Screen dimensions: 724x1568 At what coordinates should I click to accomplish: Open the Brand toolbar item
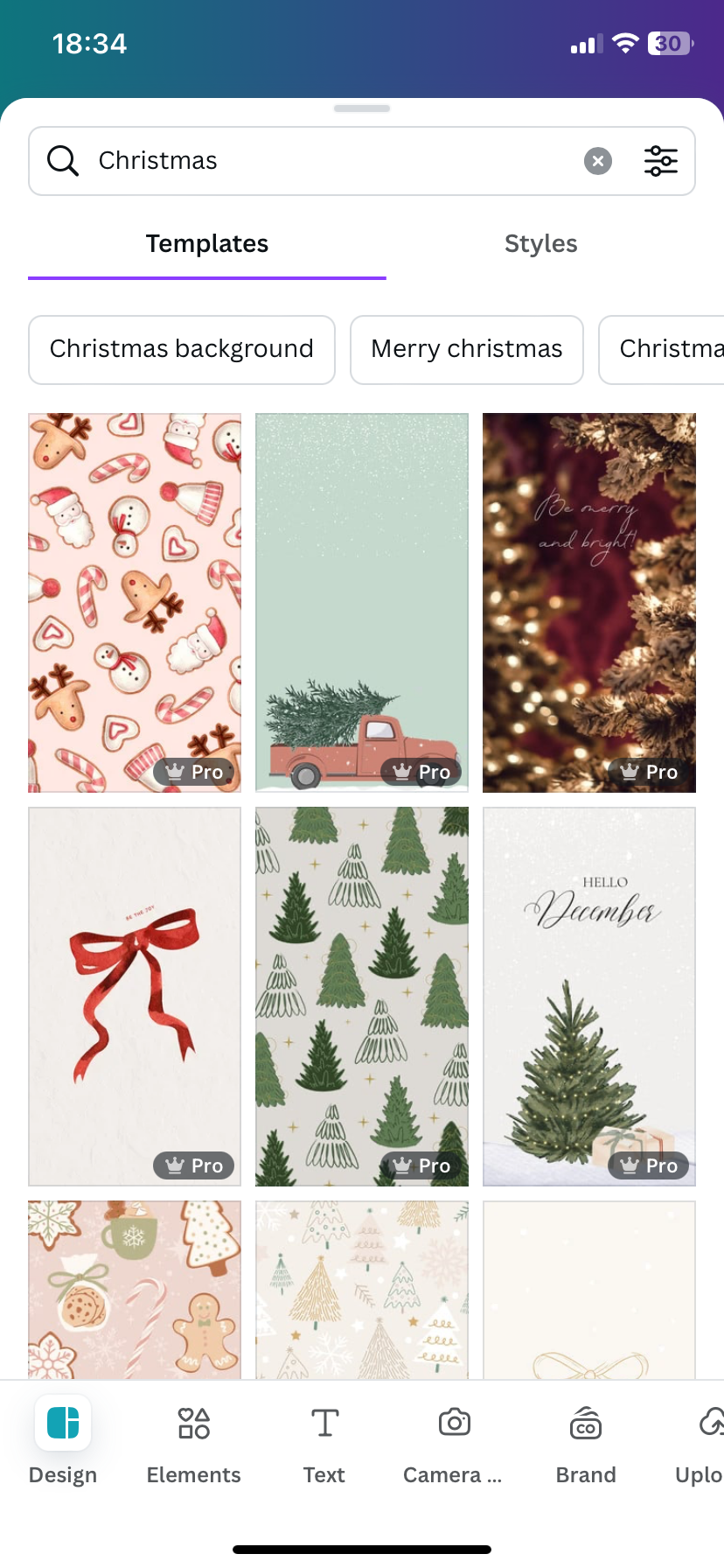tap(586, 1445)
